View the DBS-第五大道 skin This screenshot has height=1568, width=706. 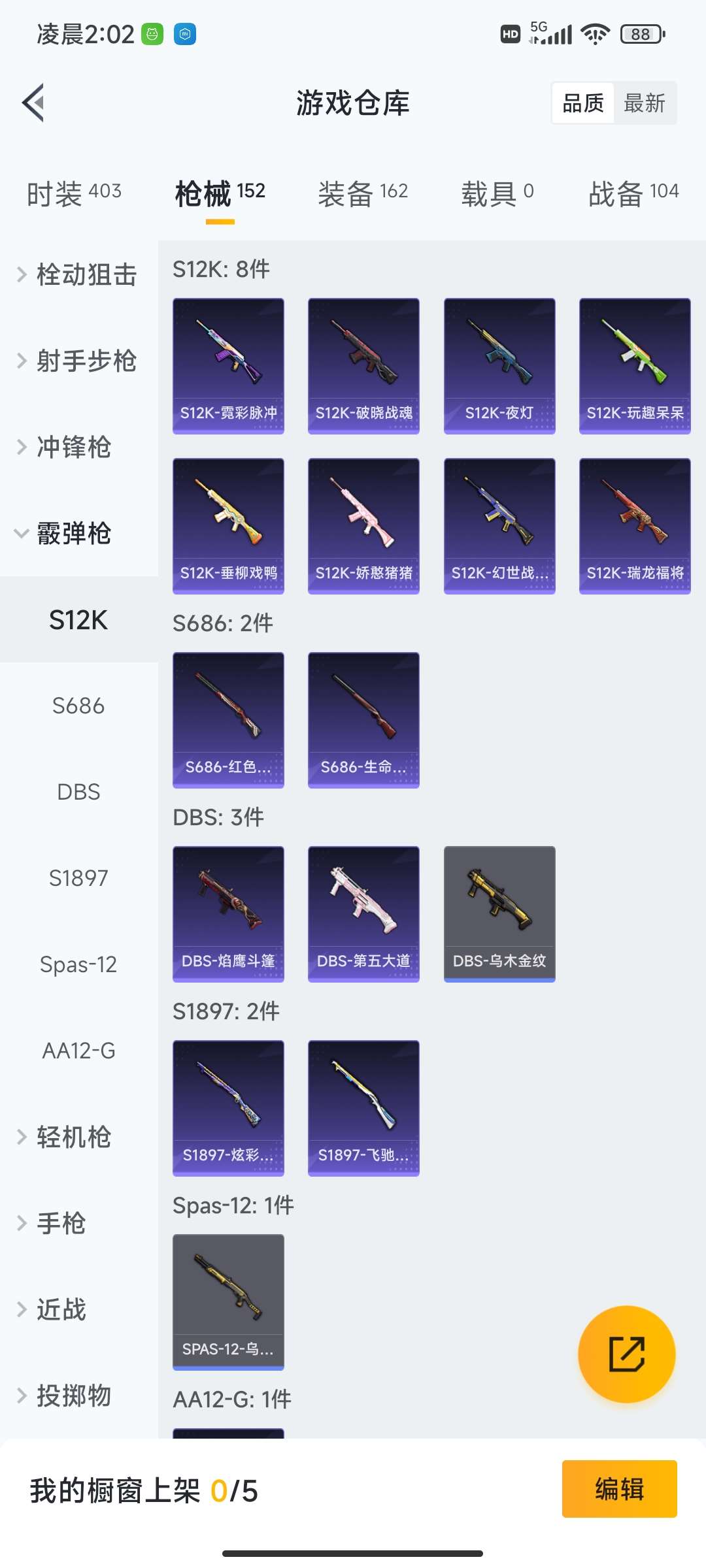[x=363, y=914]
